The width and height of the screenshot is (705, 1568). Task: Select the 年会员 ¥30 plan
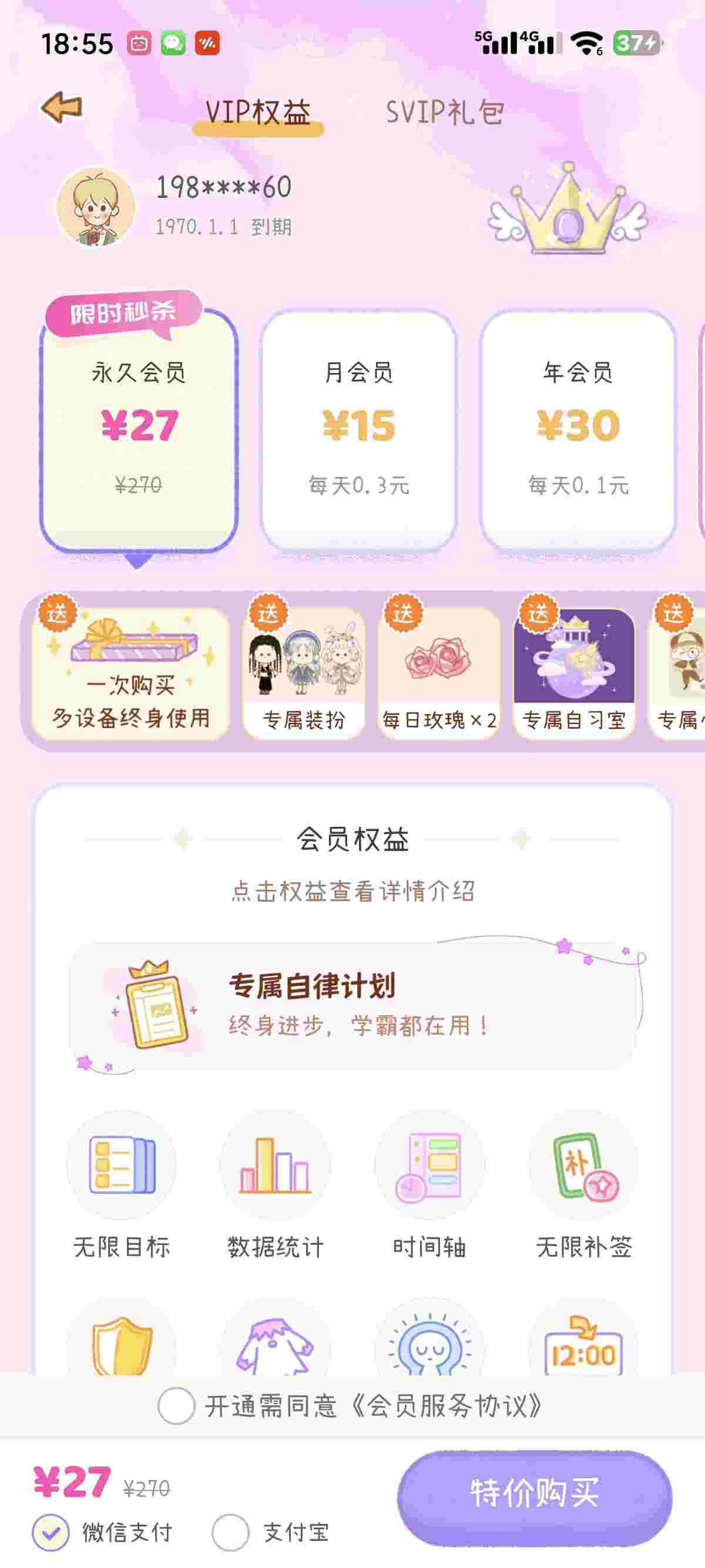point(578,430)
